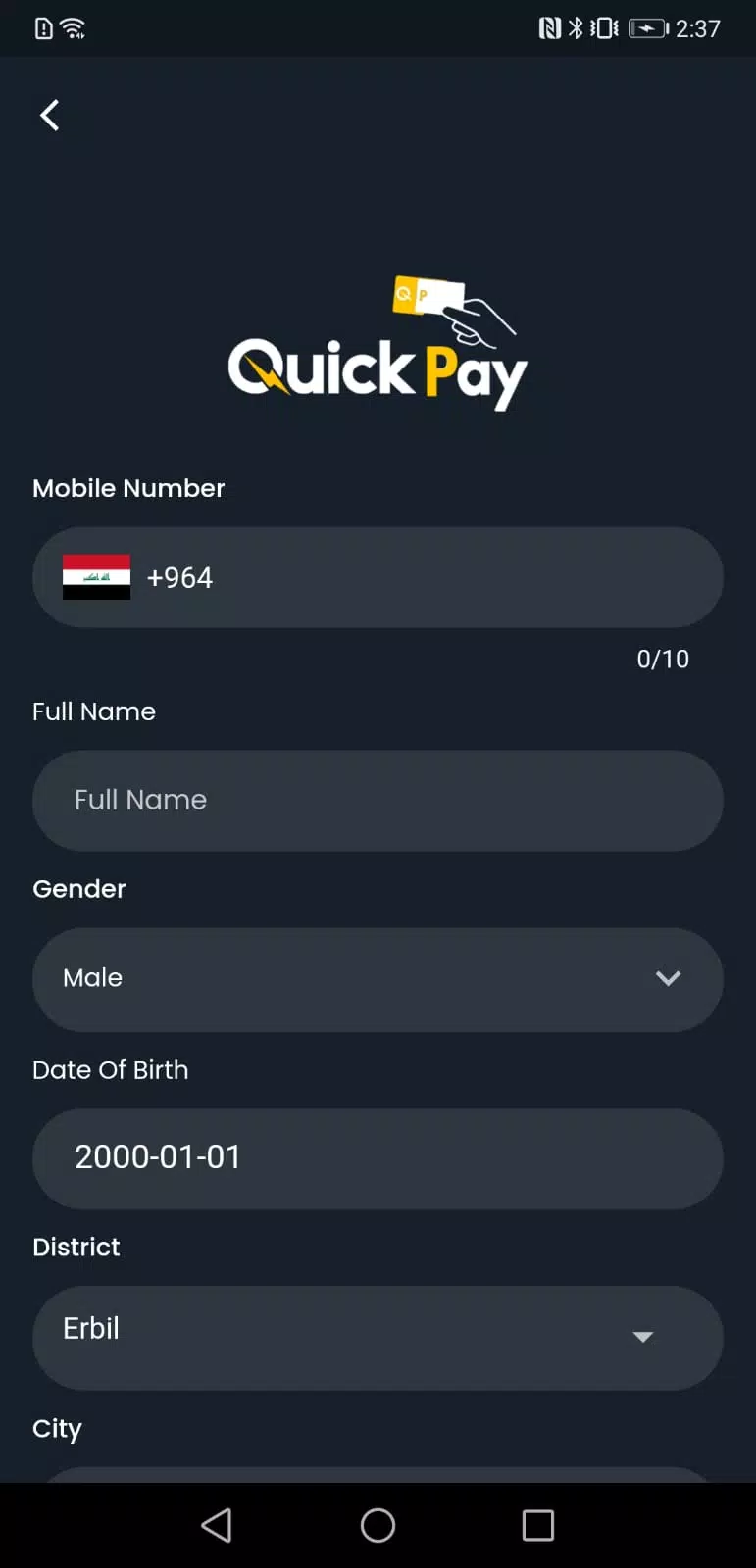Viewport: 756px width, 1568px height.
Task: Open recent apps from the navigation bar
Action: (x=537, y=1525)
